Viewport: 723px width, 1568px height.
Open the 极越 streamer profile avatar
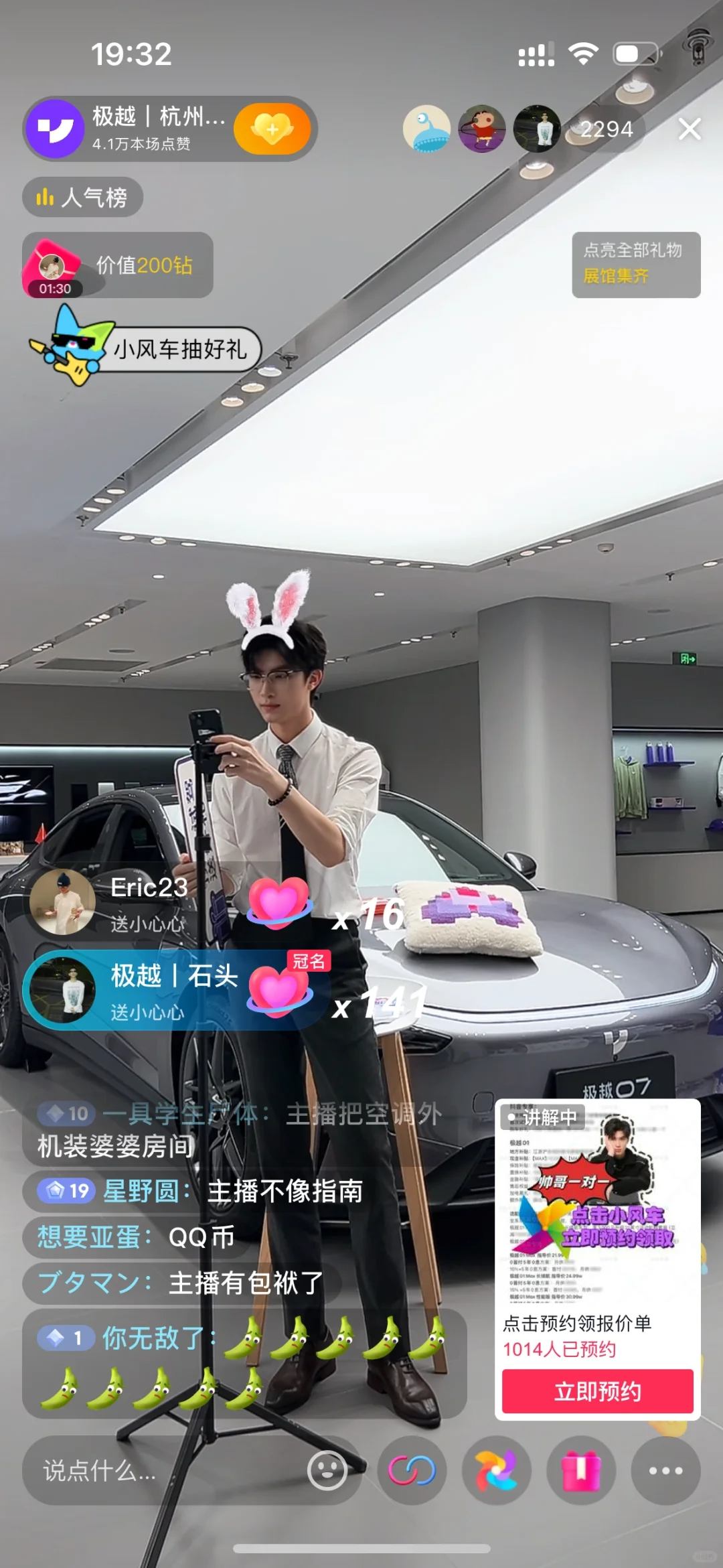(55, 129)
